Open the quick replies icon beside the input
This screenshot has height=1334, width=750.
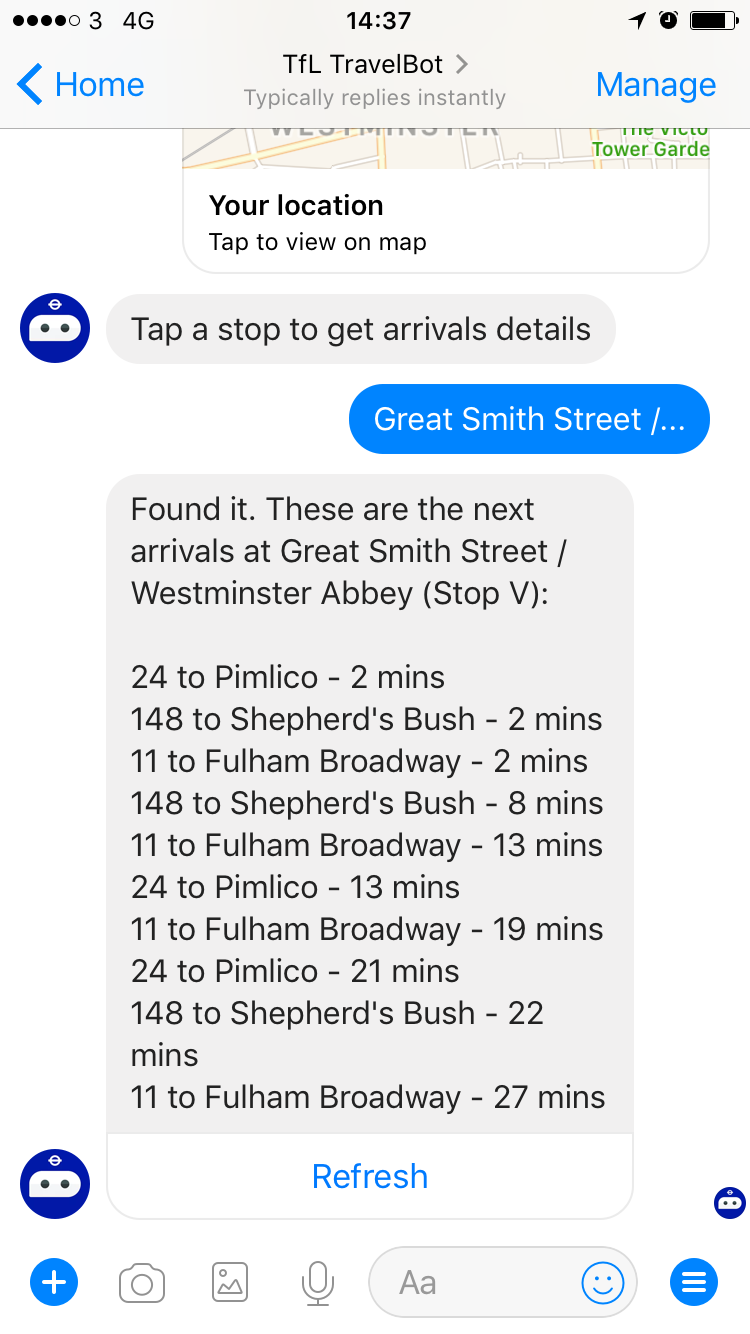point(694,1282)
